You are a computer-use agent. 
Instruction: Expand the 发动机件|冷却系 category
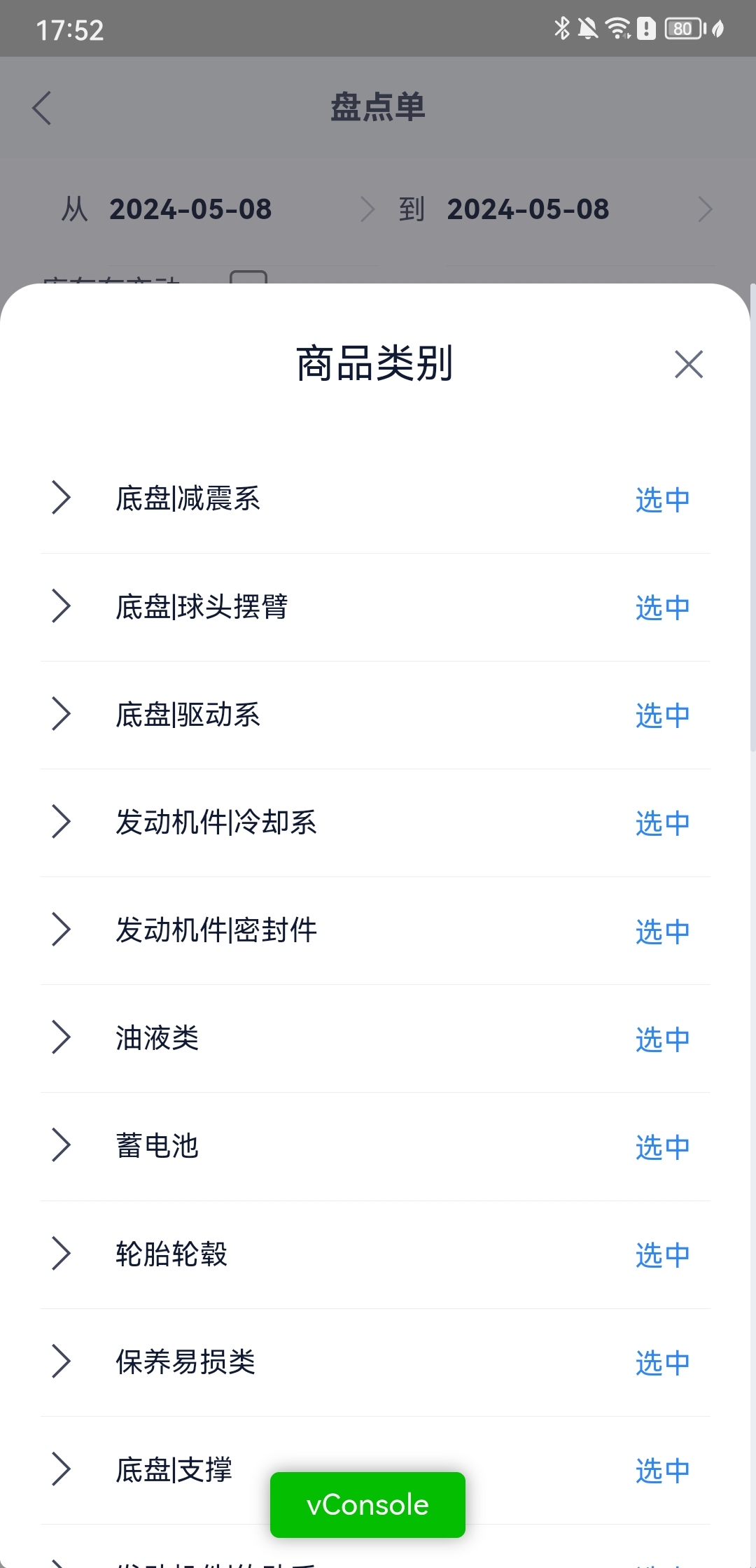pyautogui.click(x=62, y=822)
